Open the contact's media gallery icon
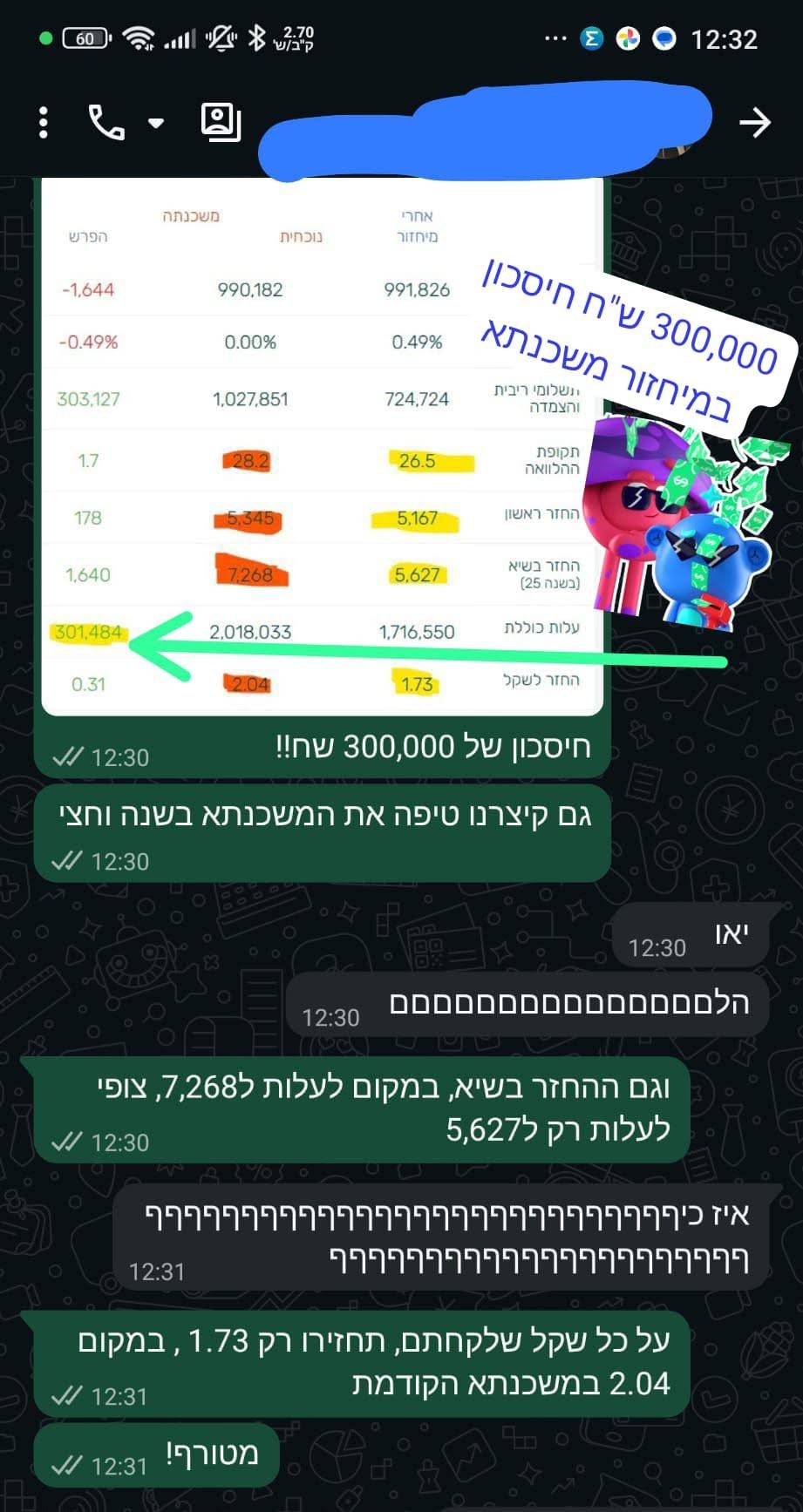This screenshot has height=1512, width=803. pos(221,122)
